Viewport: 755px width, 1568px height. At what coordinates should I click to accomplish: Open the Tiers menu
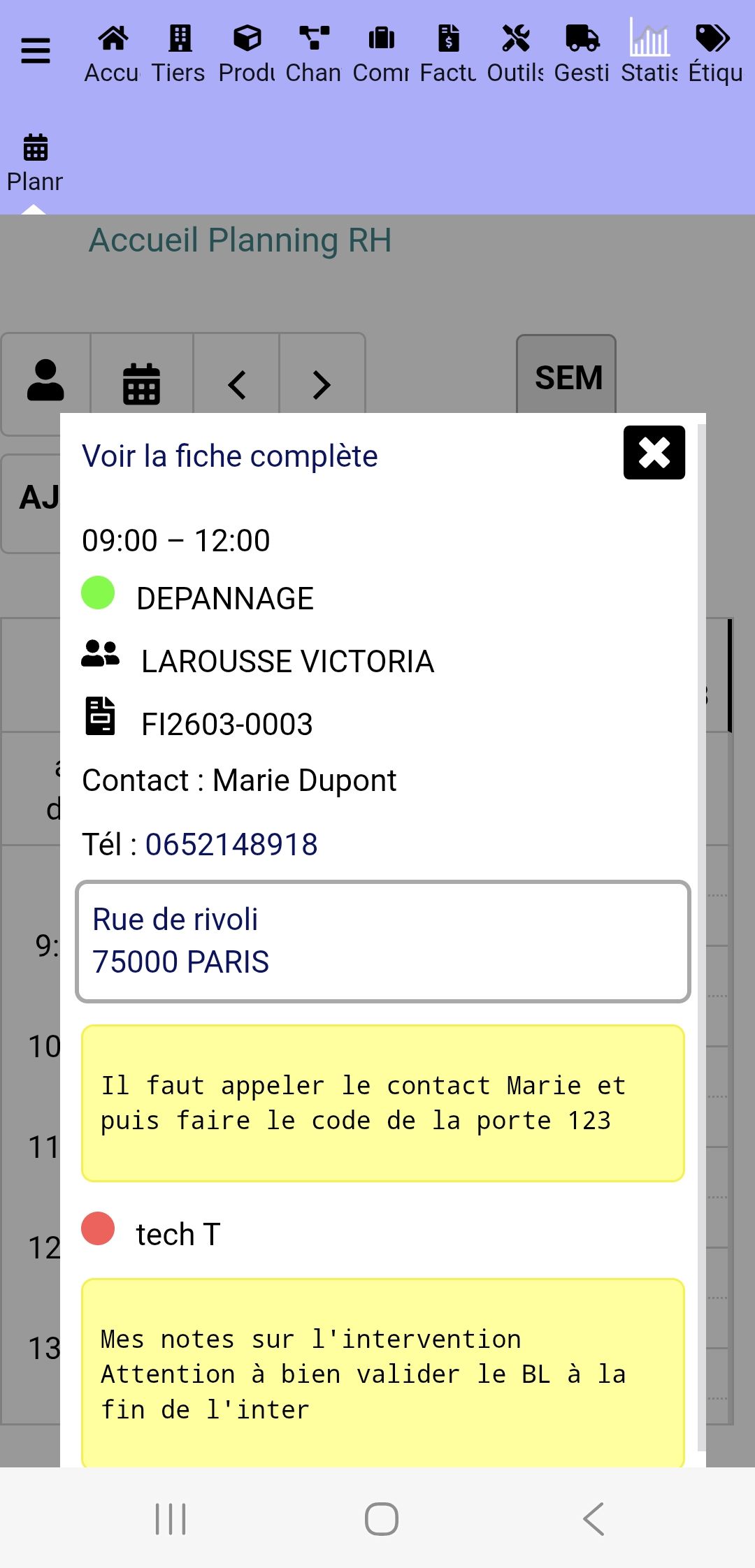coord(179,53)
